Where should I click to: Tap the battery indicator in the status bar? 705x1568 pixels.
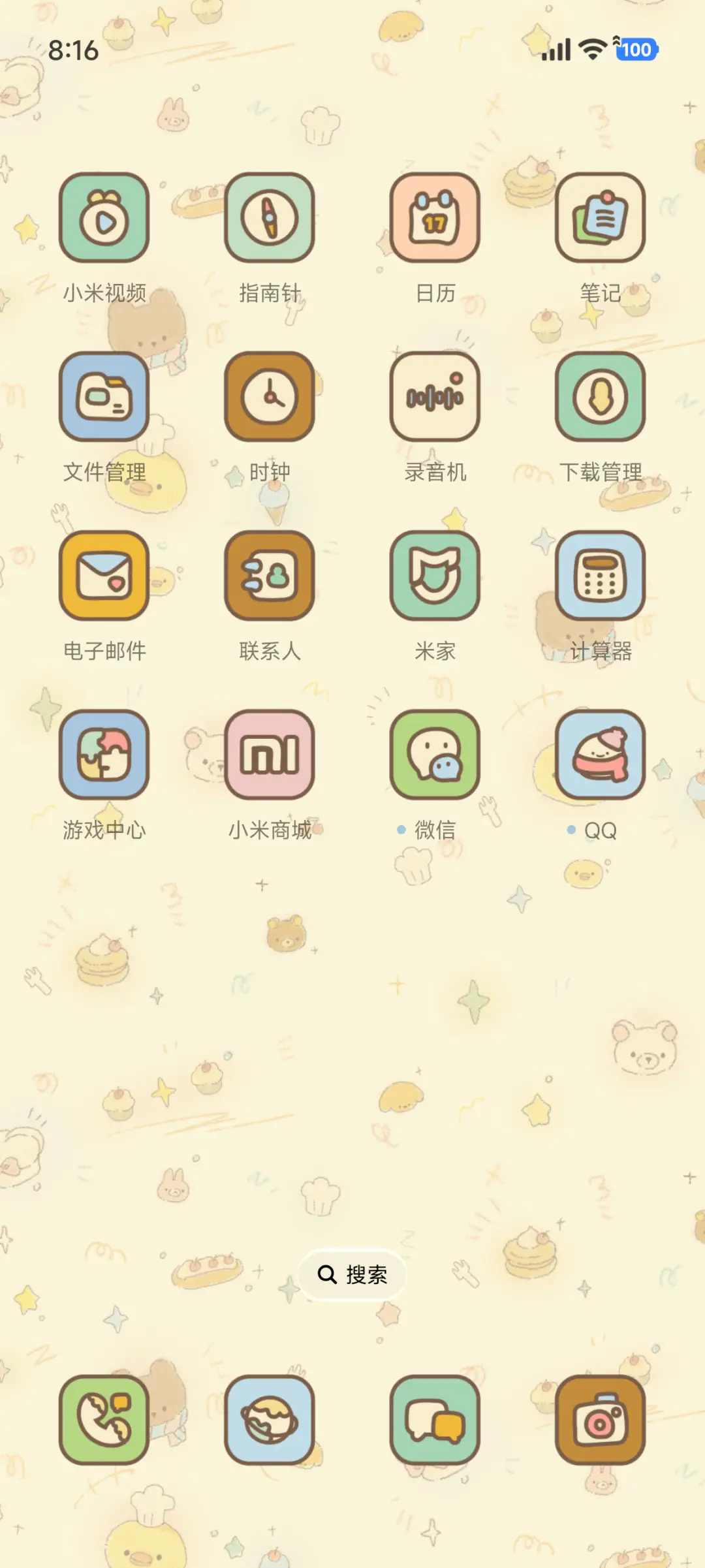point(636,50)
